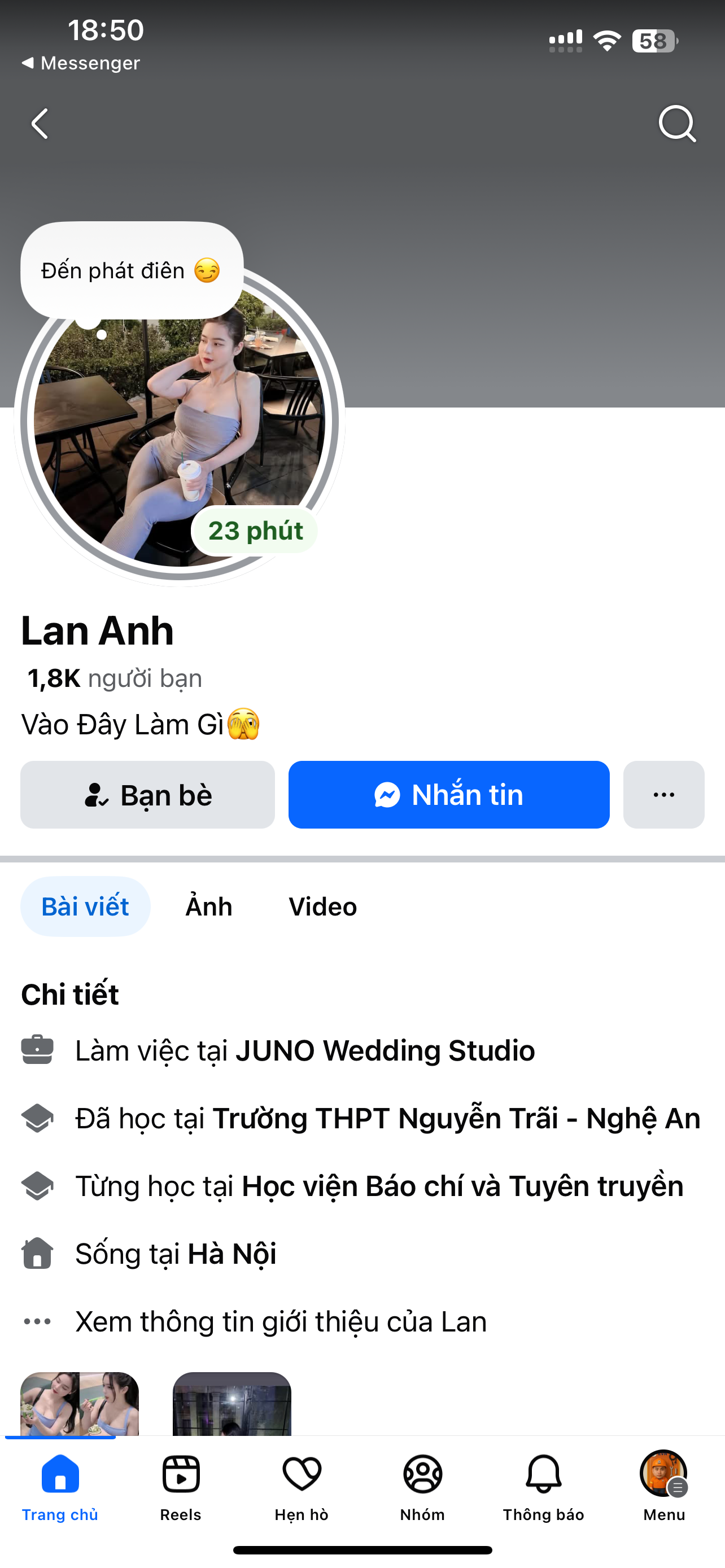Open the Thông báo notifications tab
This screenshot has width=725, height=1568.
(x=543, y=1485)
